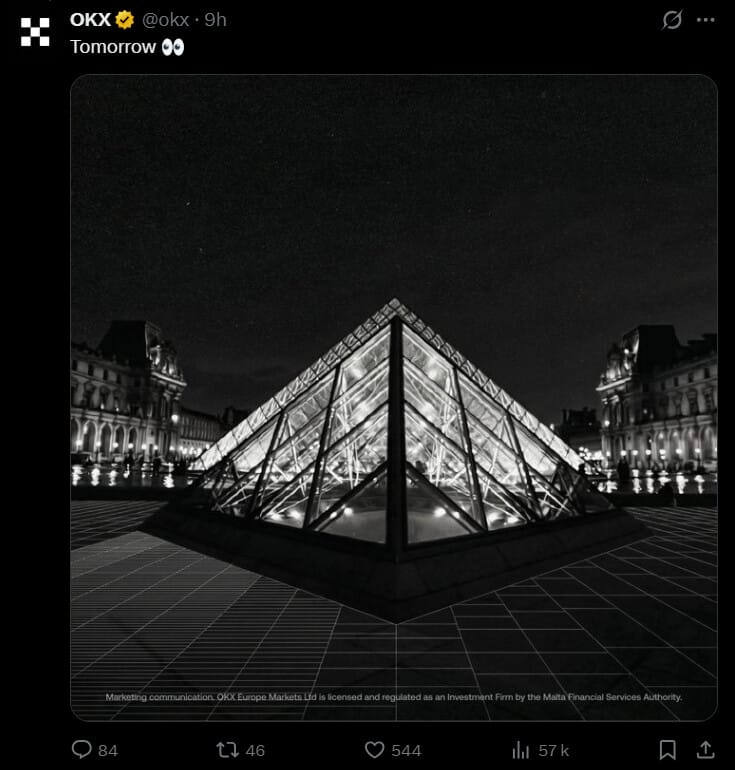Screen dimensions: 735x770
Task: Like the OKX Tomorrow post
Action: point(375,749)
